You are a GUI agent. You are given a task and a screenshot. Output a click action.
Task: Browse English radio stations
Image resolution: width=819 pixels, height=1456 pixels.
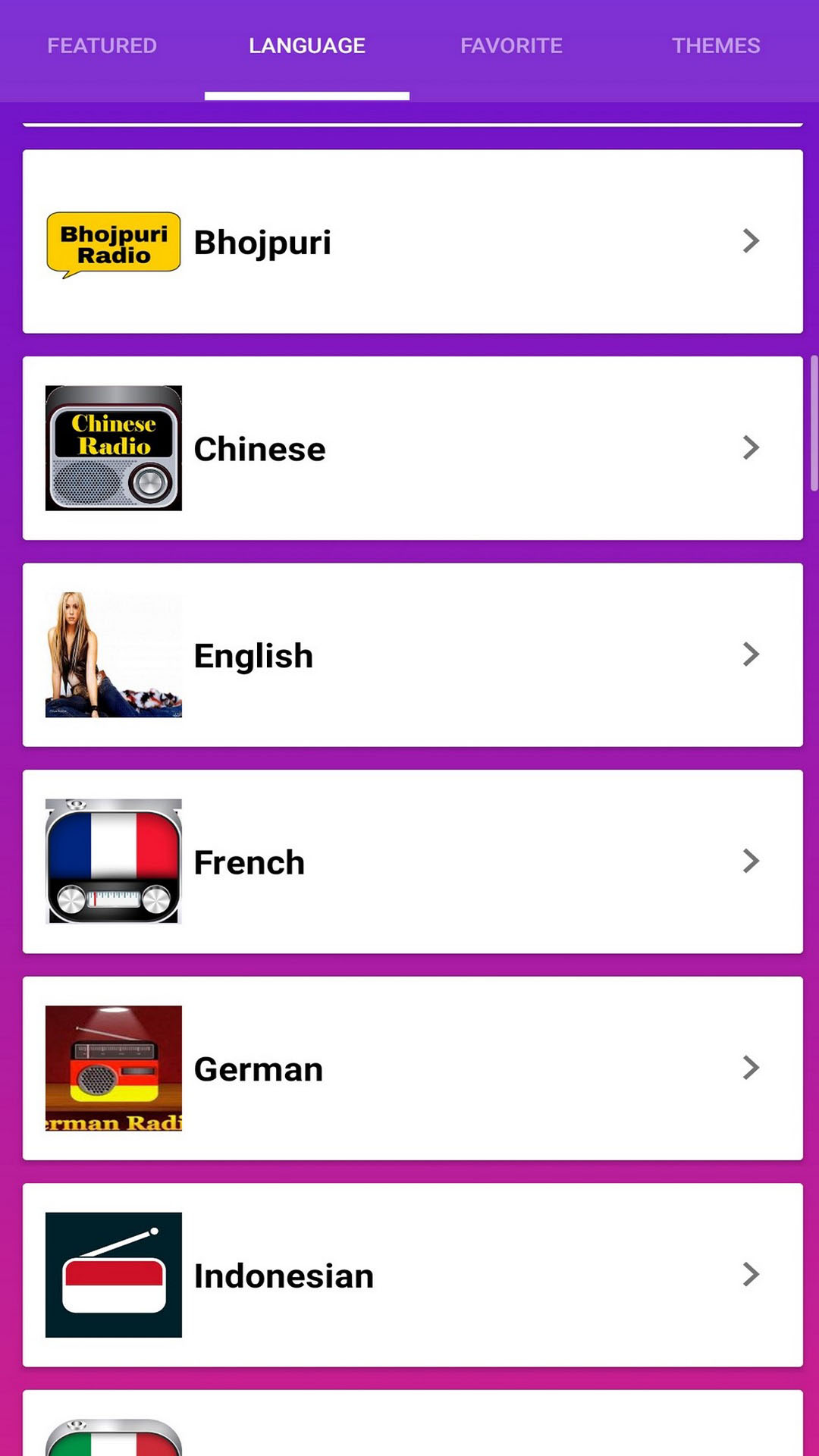413,655
